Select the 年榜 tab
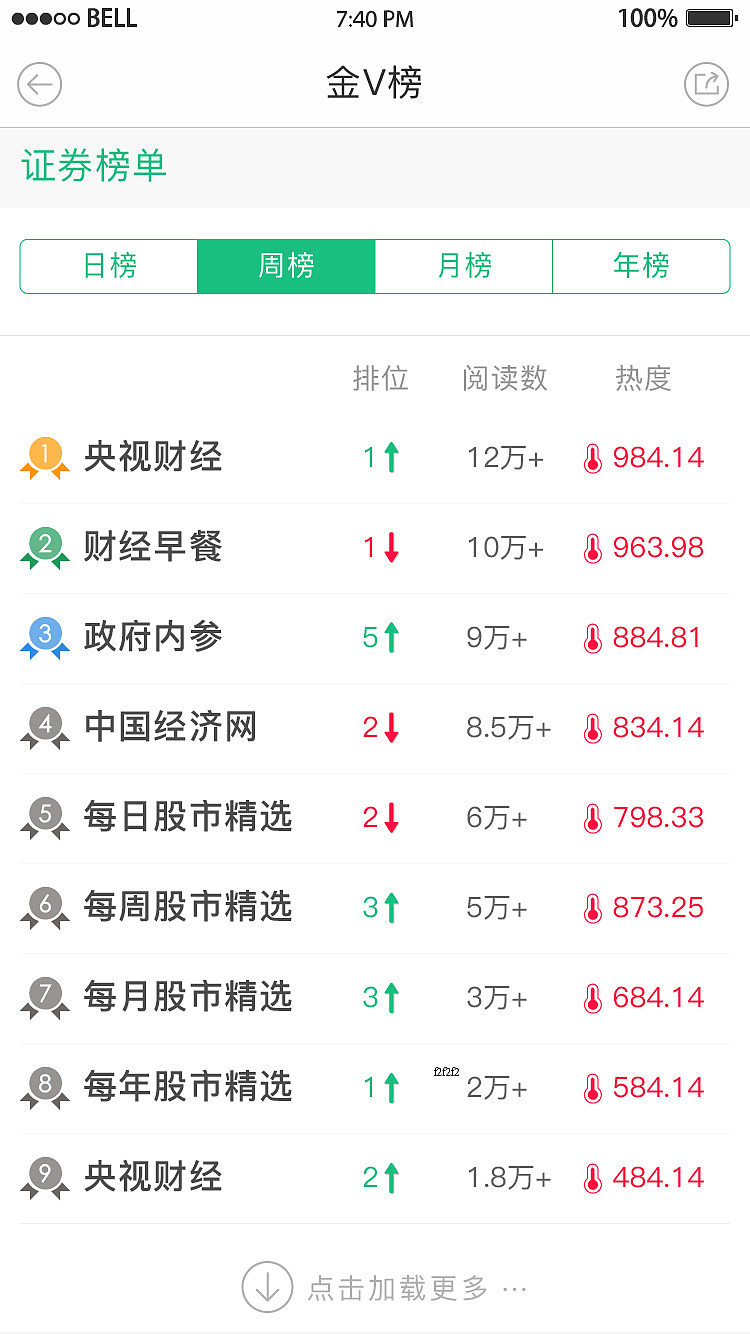Image resolution: width=750 pixels, height=1334 pixels. pos(641,266)
